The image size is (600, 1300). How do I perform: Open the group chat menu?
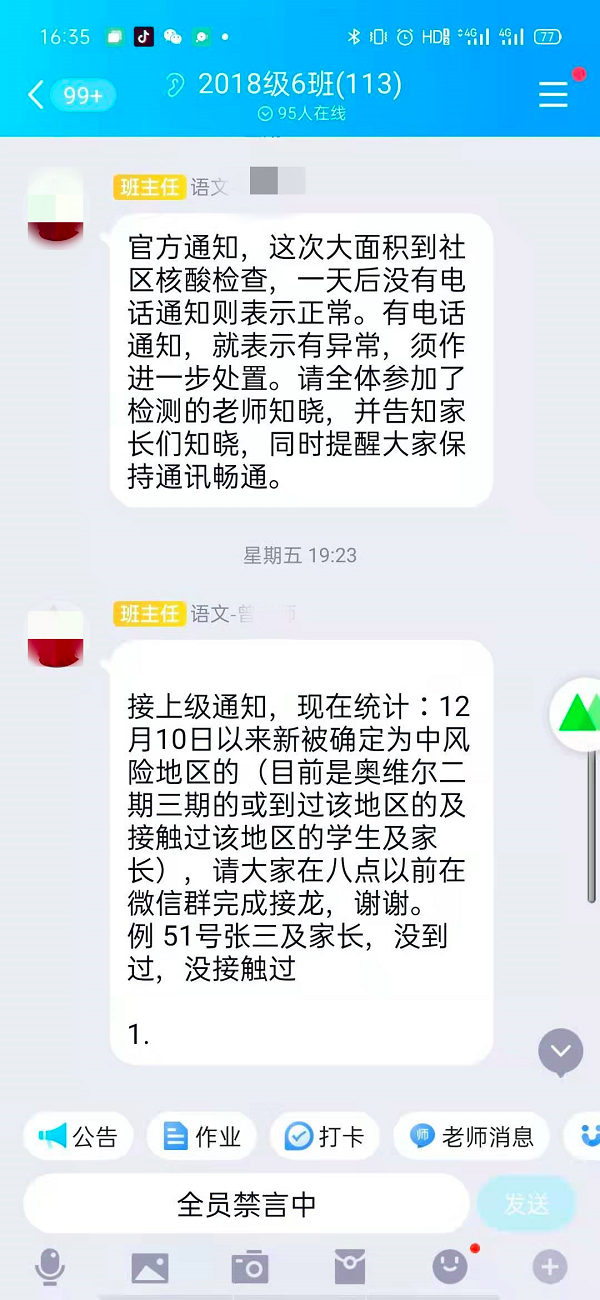(553, 94)
